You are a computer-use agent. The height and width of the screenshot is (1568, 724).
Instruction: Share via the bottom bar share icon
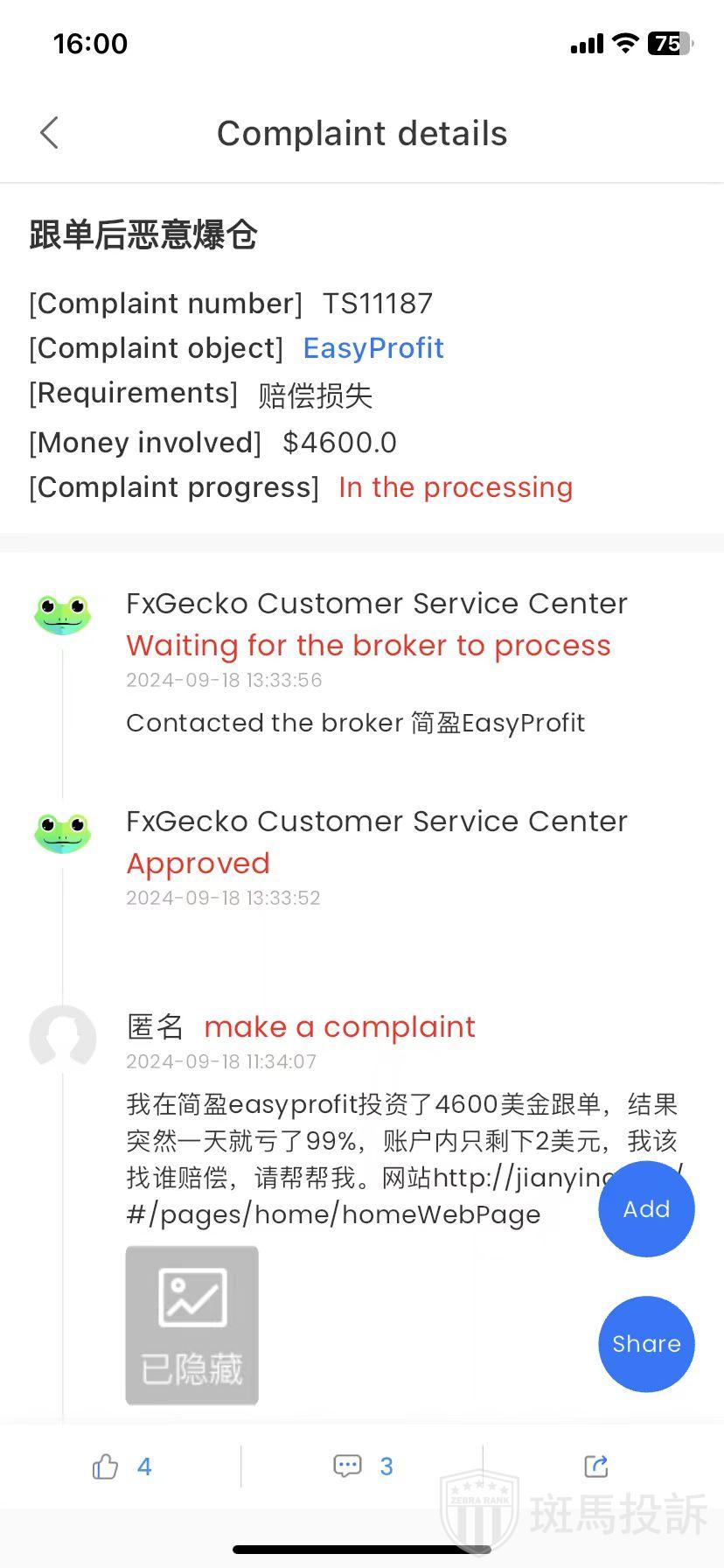click(596, 1466)
